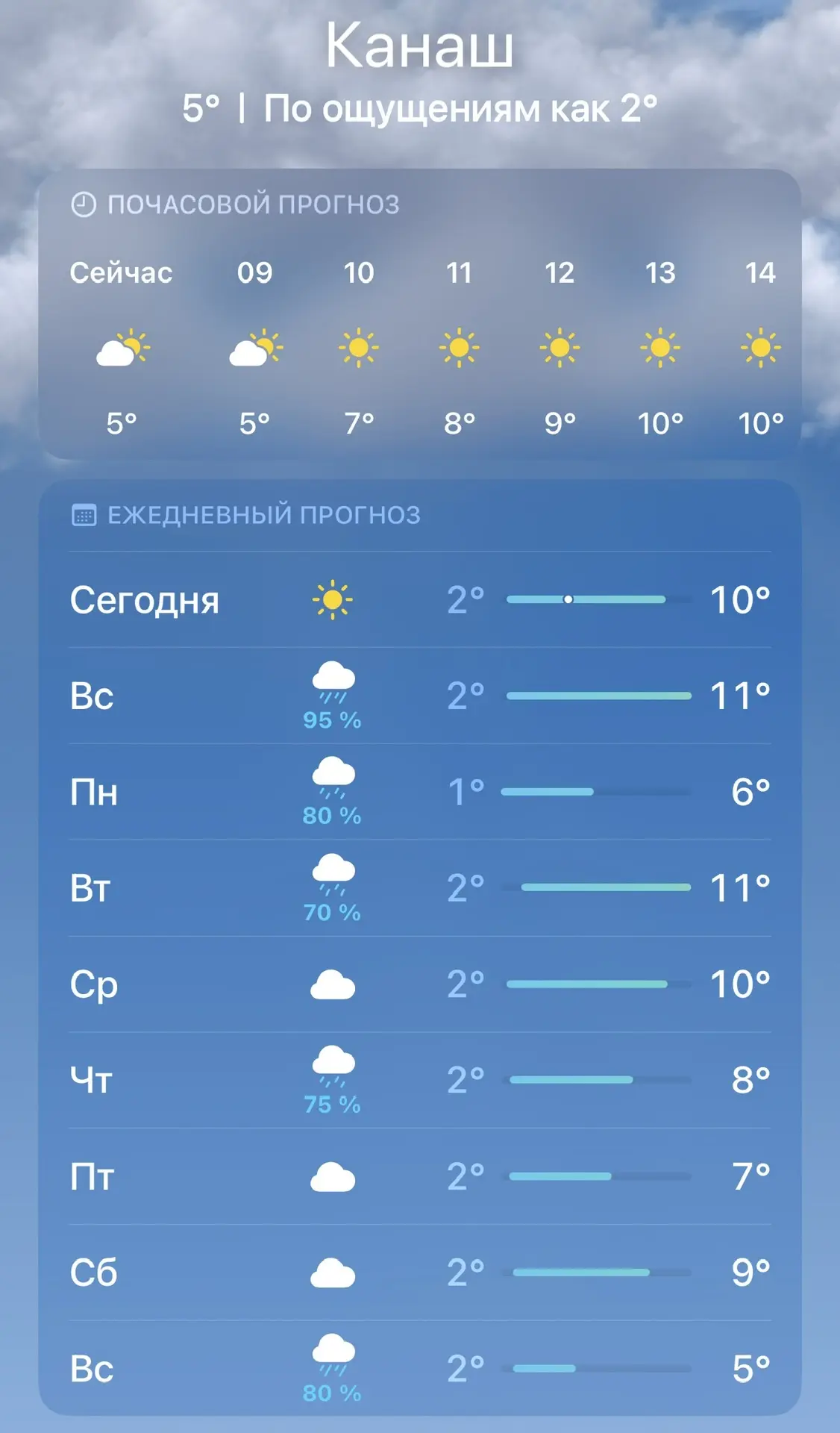
Task: Open the hourly forecast card
Action: tap(419, 313)
